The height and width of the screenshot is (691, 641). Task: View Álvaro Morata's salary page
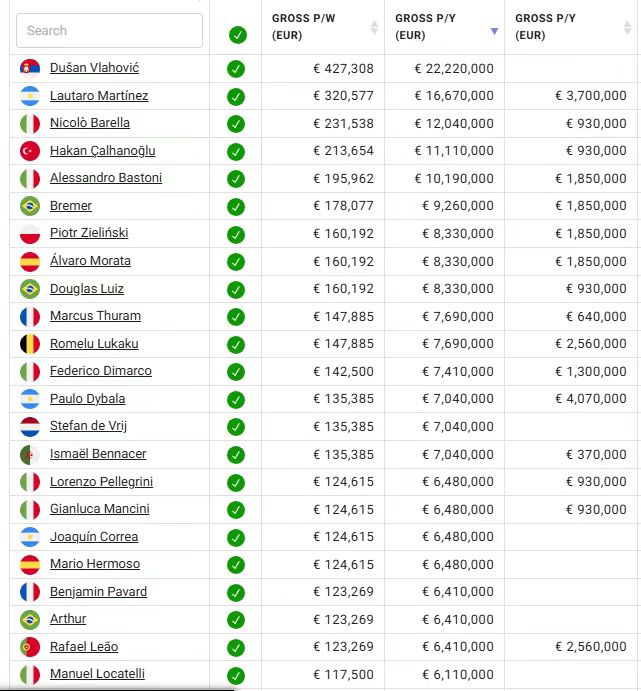[90, 261]
